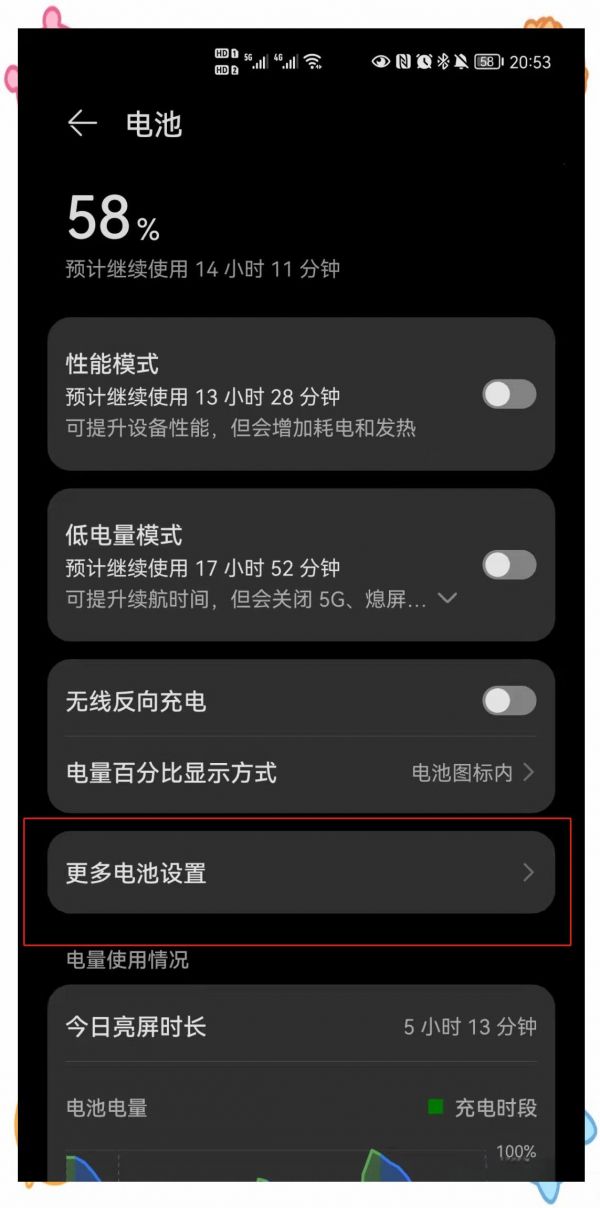Go back from the 电池 page
Screen dimensions: 600x1208
click(82, 124)
